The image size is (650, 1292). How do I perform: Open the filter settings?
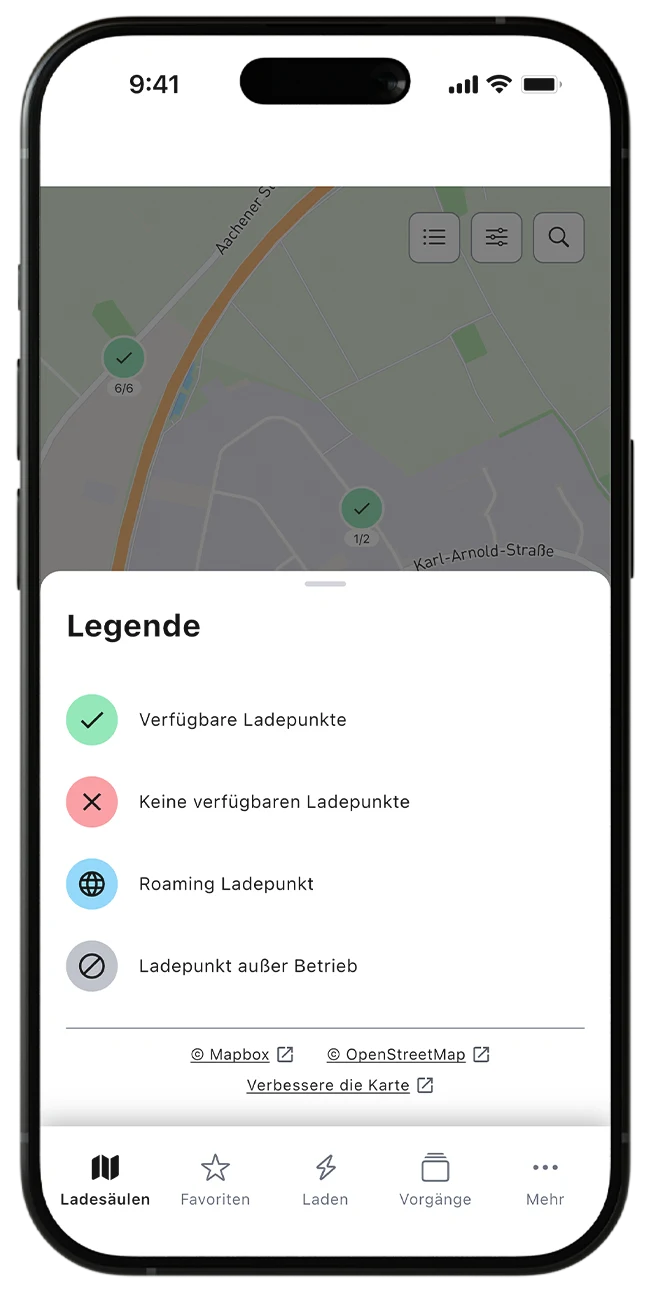(496, 238)
